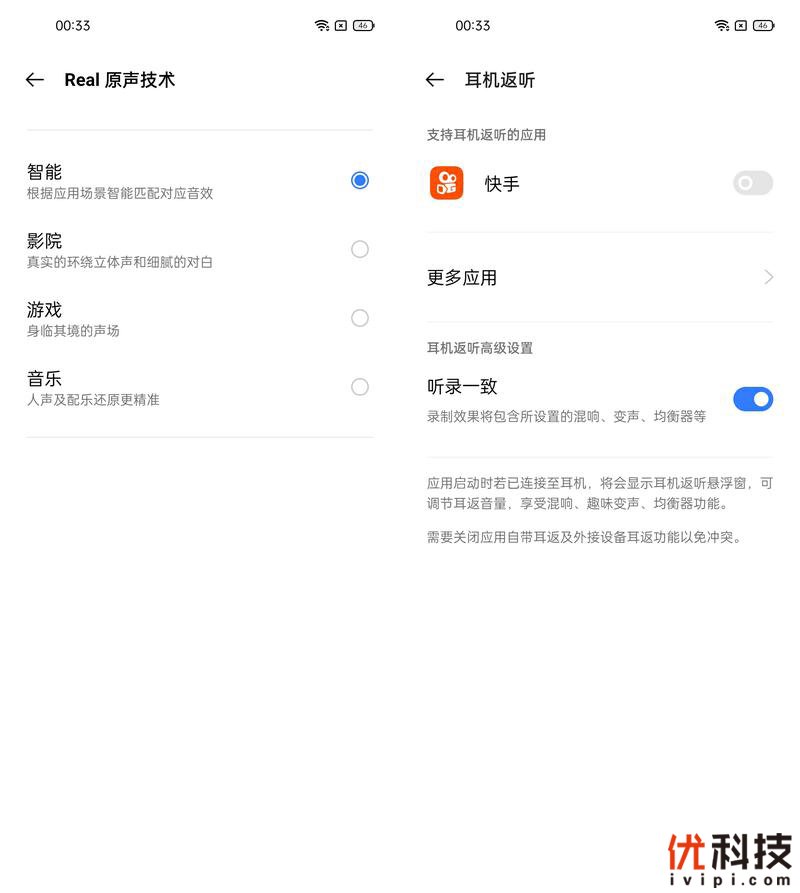Click the battery icon in the right status bar
This screenshot has height=893, width=800.
point(761,26)
